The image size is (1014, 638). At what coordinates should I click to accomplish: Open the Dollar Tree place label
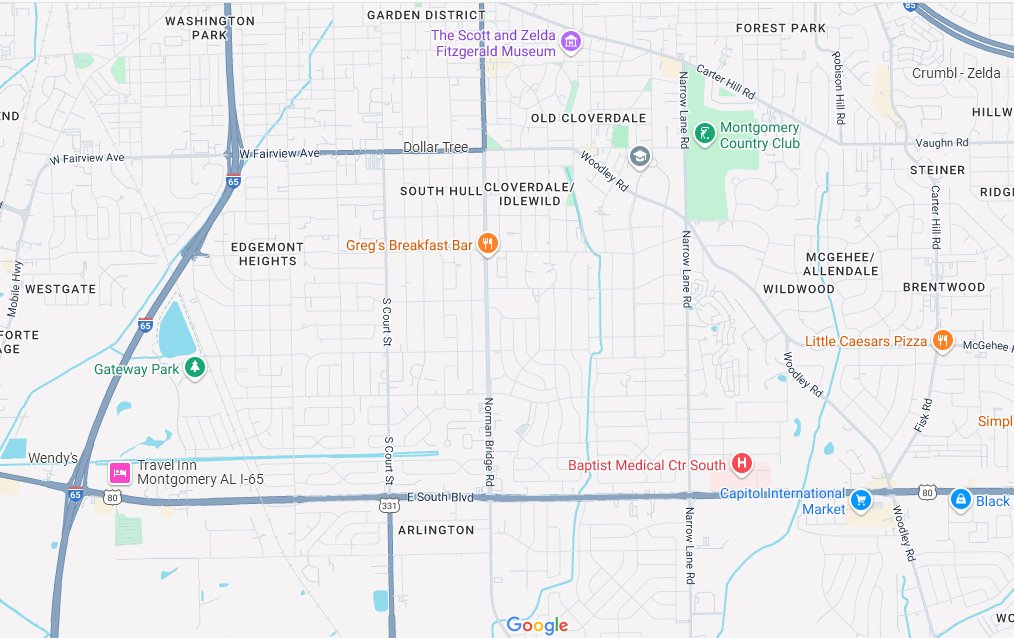coord(435,147)
